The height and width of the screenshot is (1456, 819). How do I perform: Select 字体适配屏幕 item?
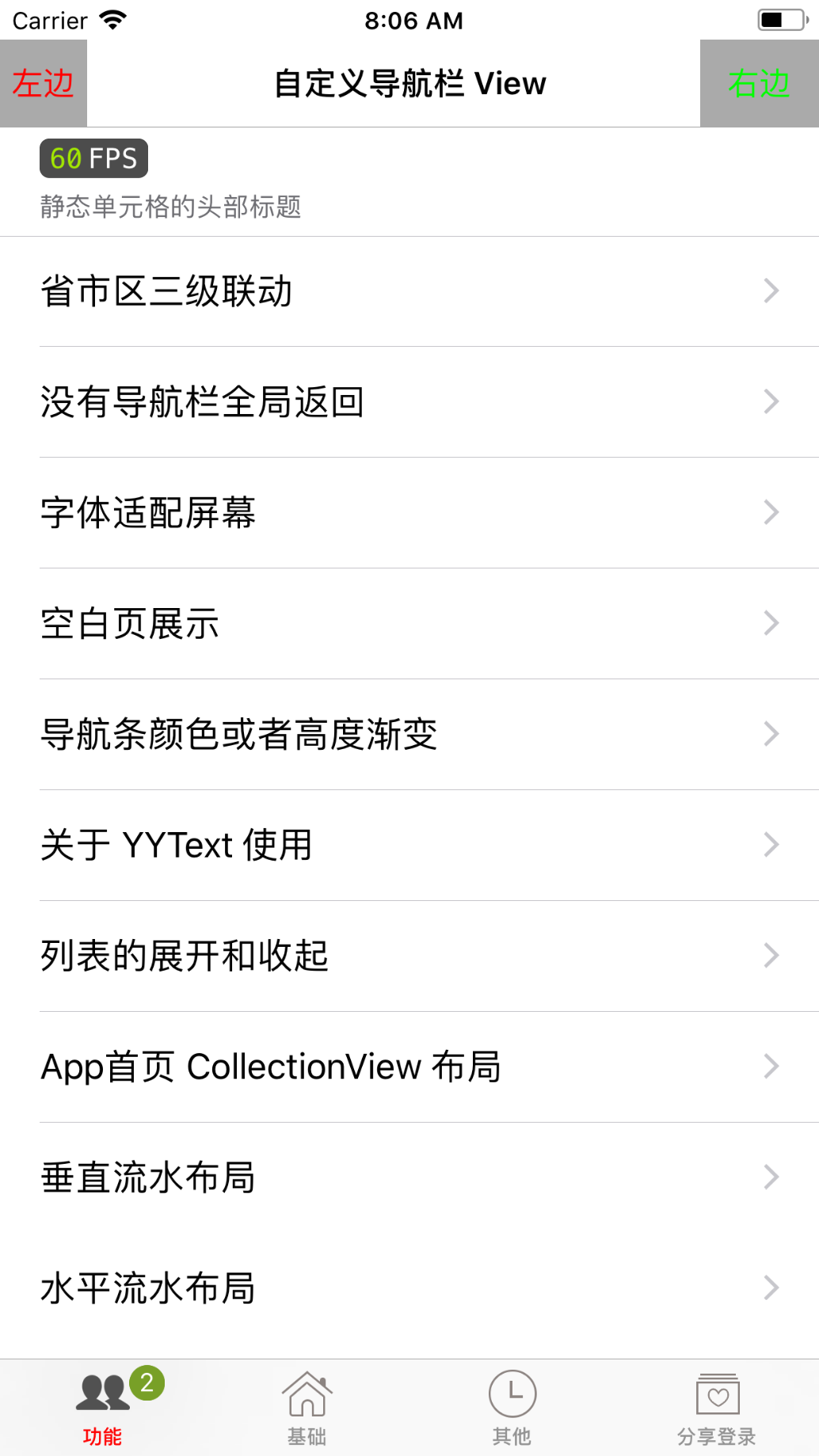pyautogui.click(x=409, y=513)
